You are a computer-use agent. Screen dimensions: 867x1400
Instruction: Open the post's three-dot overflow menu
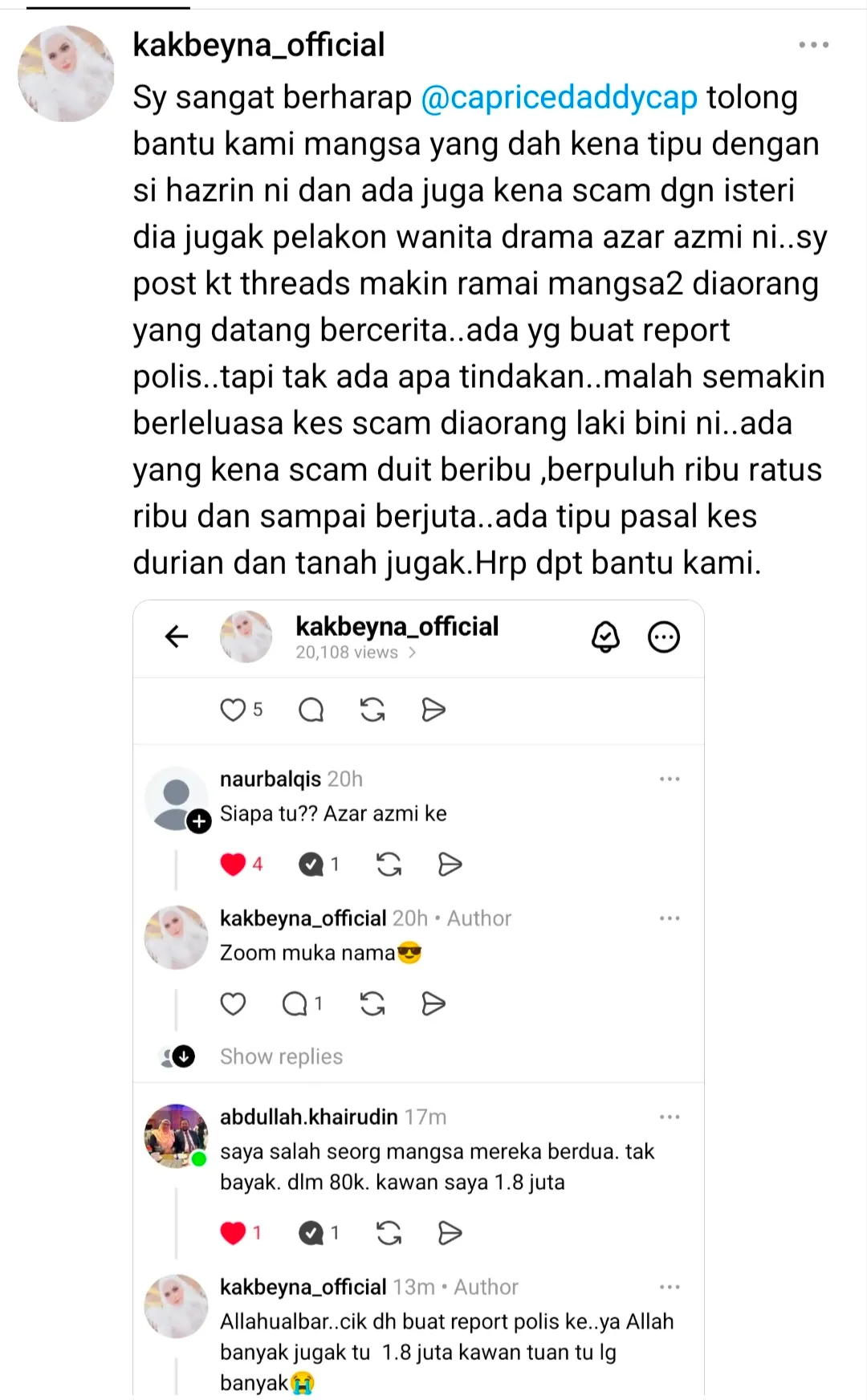point(813,45)
